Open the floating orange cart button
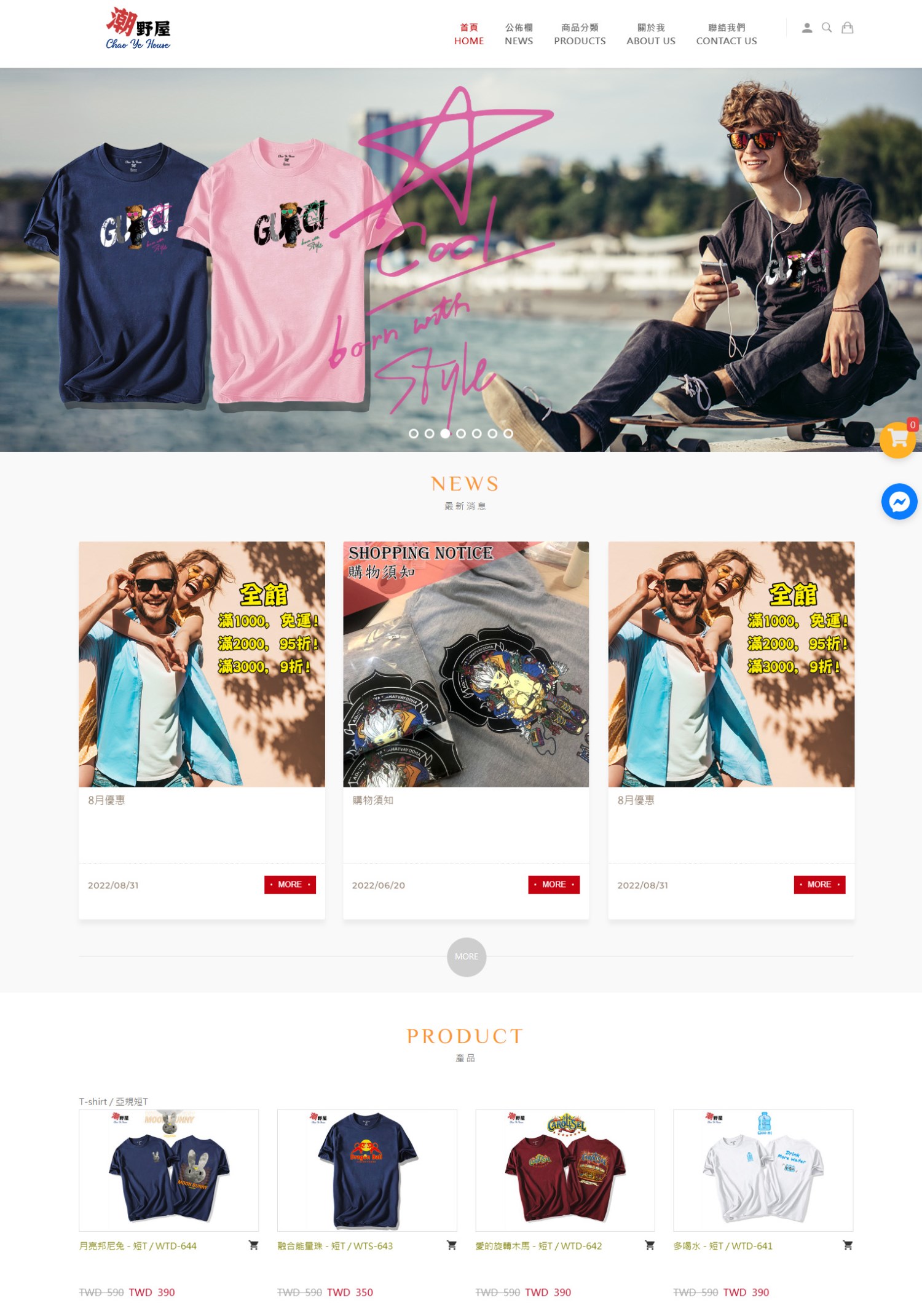This screenshot has height=1316, width=922. pos(897,439)
